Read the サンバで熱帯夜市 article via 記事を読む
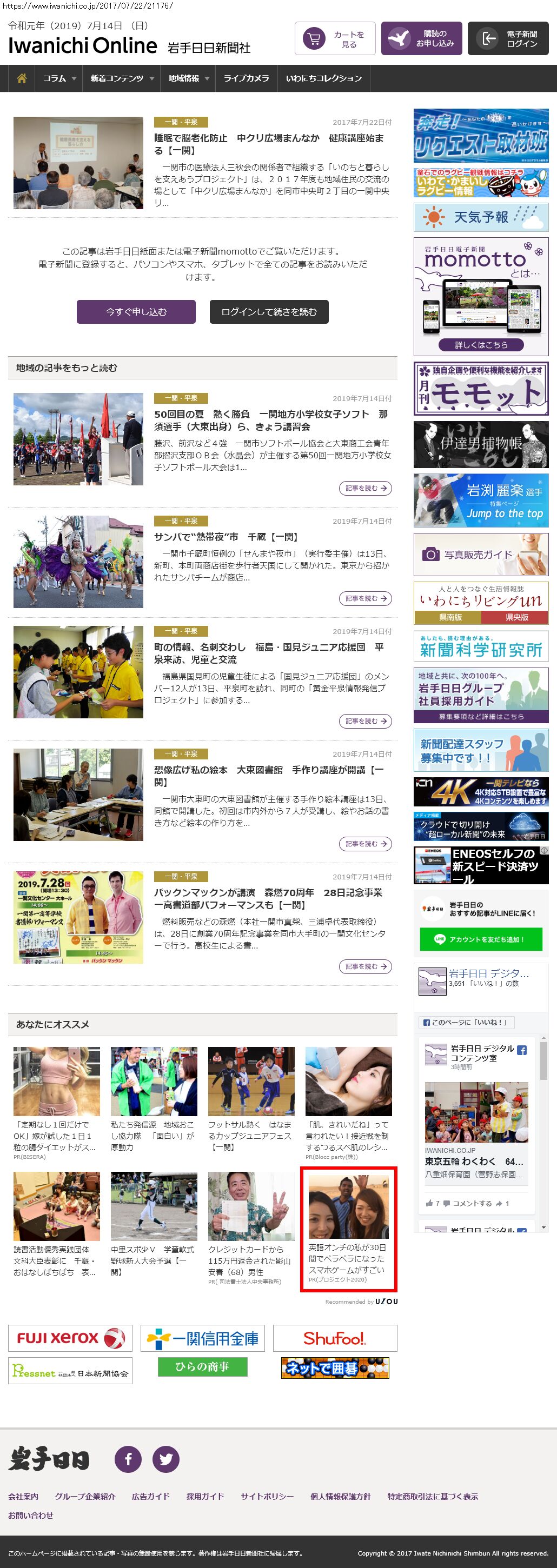The width and height of the screenshot is (557, 1568). pyautogui.click(x=364, y=598)
